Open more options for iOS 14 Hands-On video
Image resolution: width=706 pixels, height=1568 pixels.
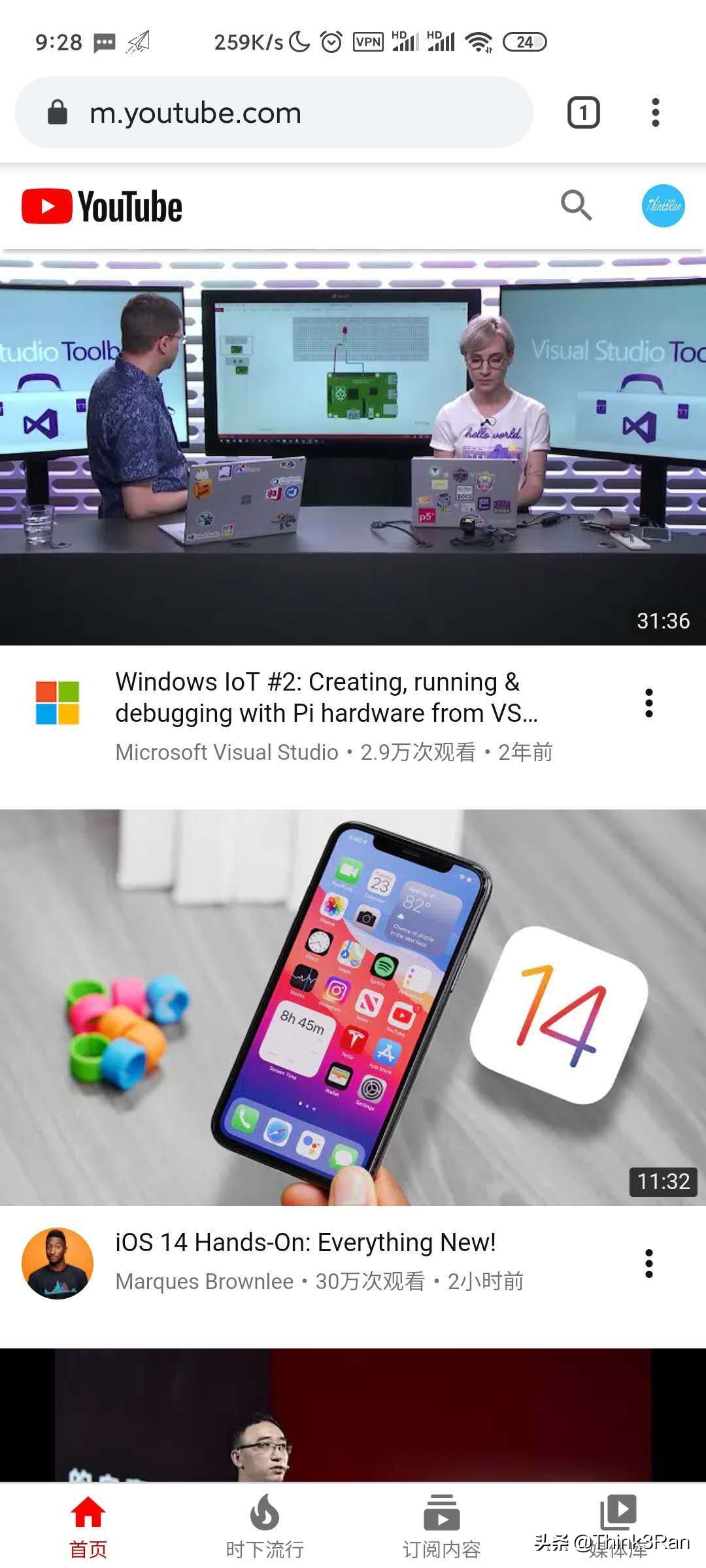pyautogui.click(x=648, y=1264)
